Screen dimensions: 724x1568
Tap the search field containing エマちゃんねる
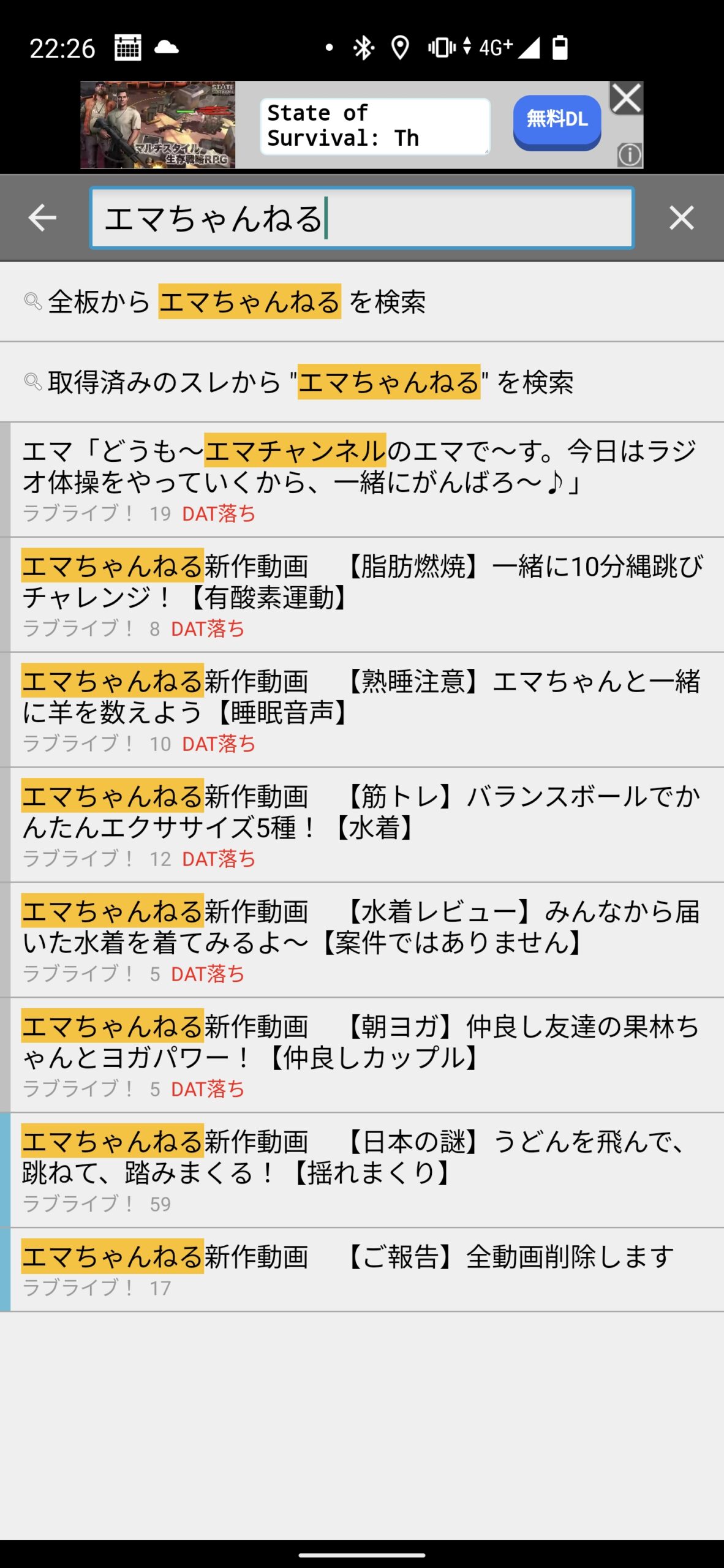(x=362, y=218)
